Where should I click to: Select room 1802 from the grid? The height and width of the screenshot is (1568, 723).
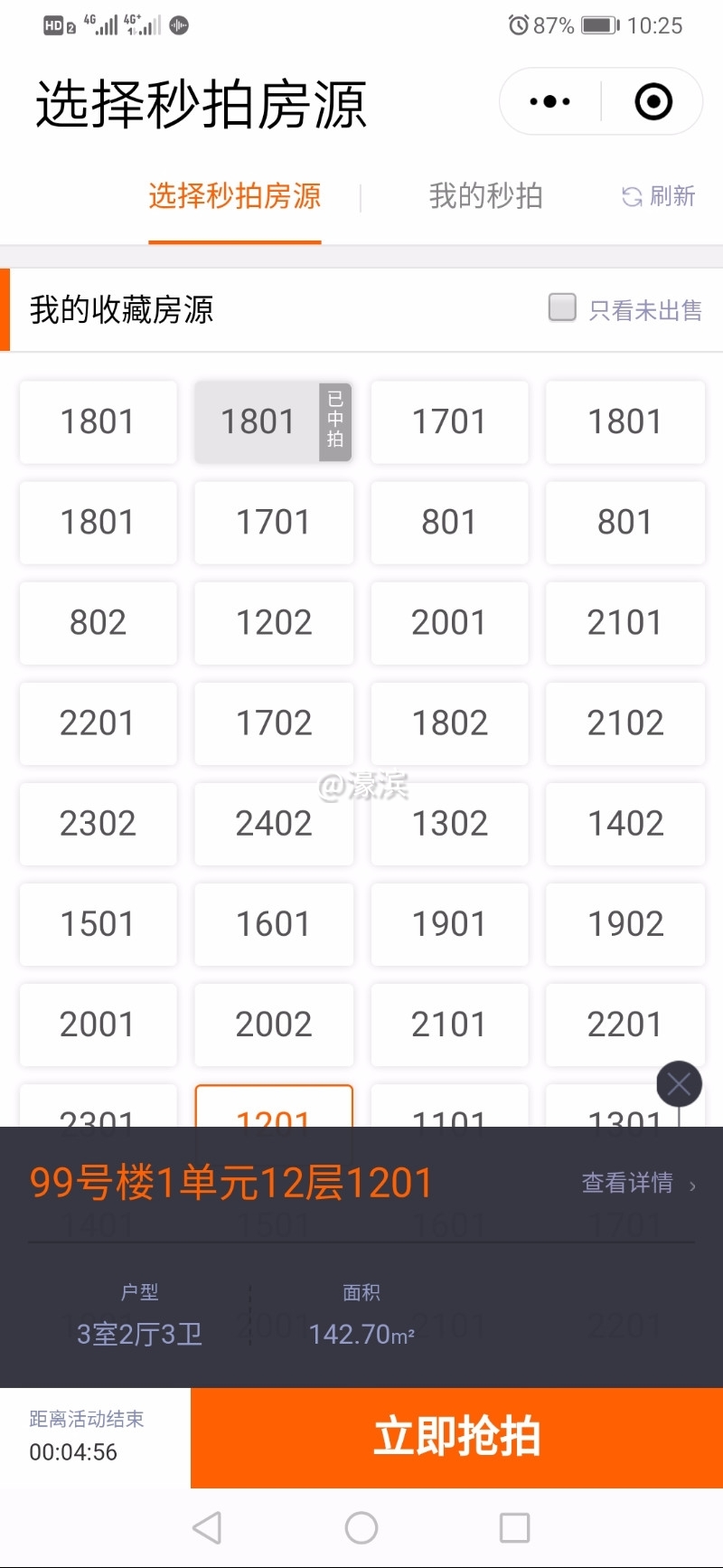click(449, 723)
